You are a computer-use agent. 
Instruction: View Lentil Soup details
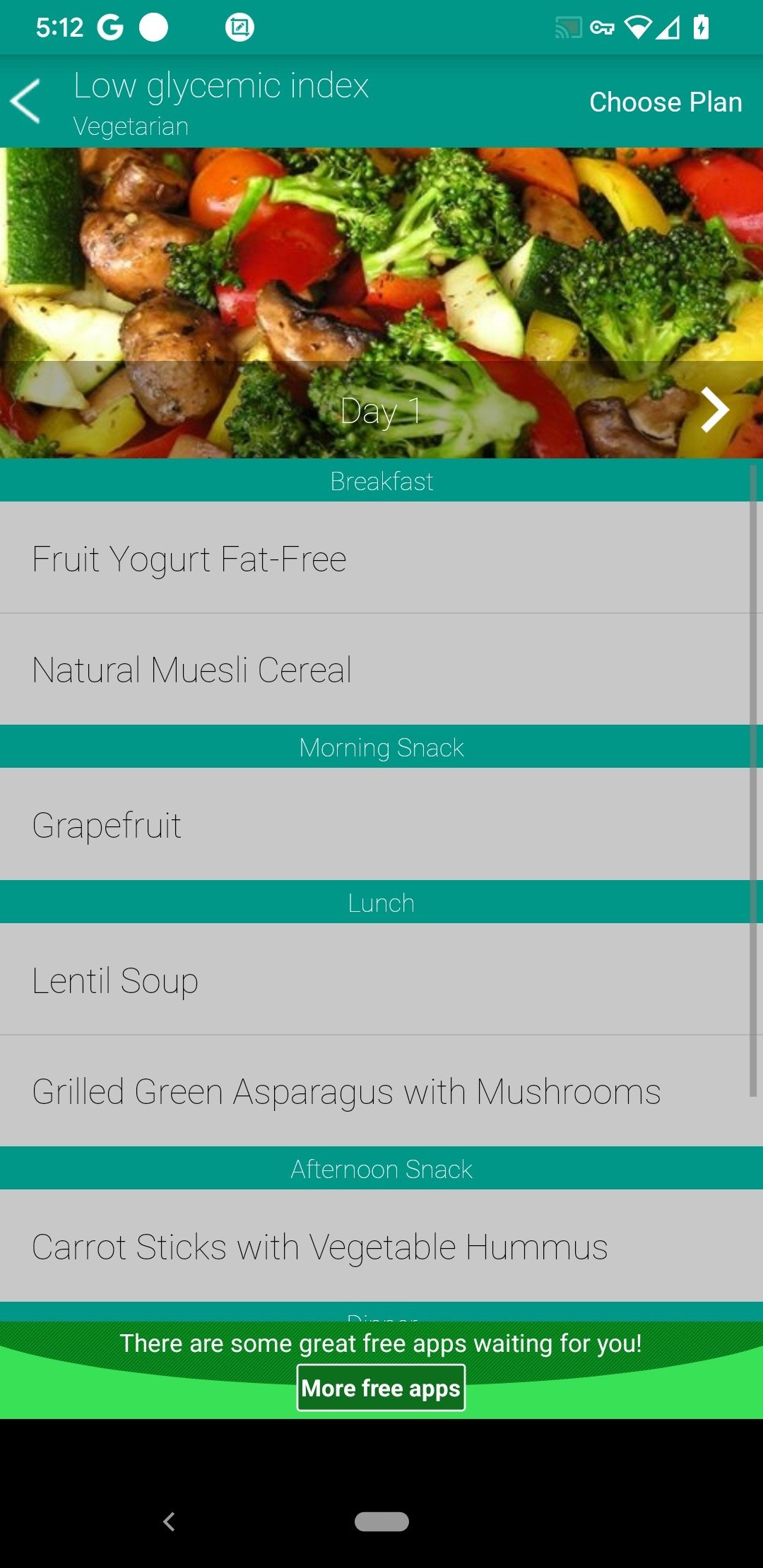pyautogui.click(x=374, y=980)
